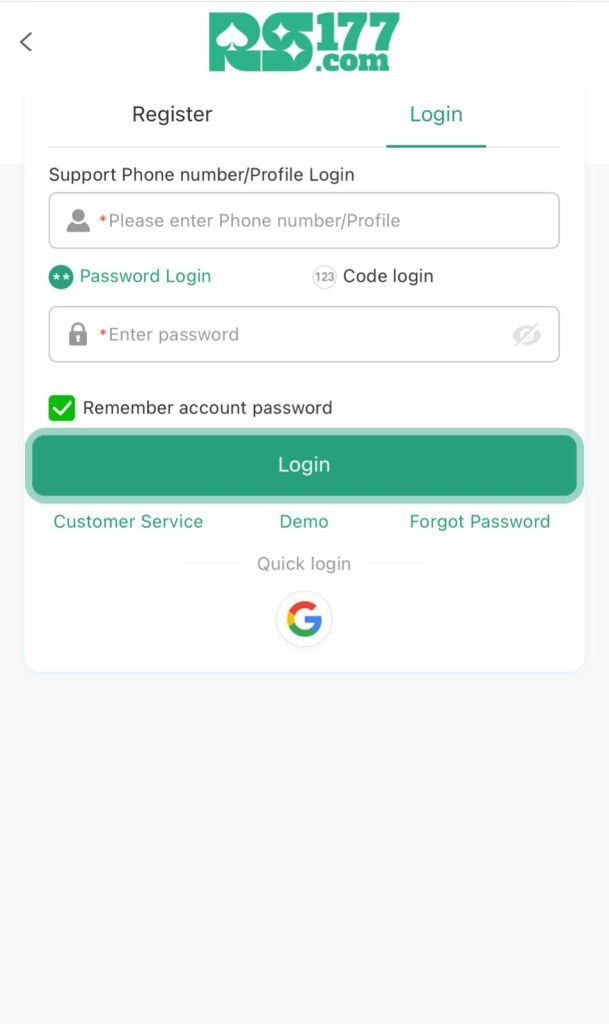Go back using the top-left arrow
Image resolution: width=609 pixels, height=1024 pixels.
point(26,42)
